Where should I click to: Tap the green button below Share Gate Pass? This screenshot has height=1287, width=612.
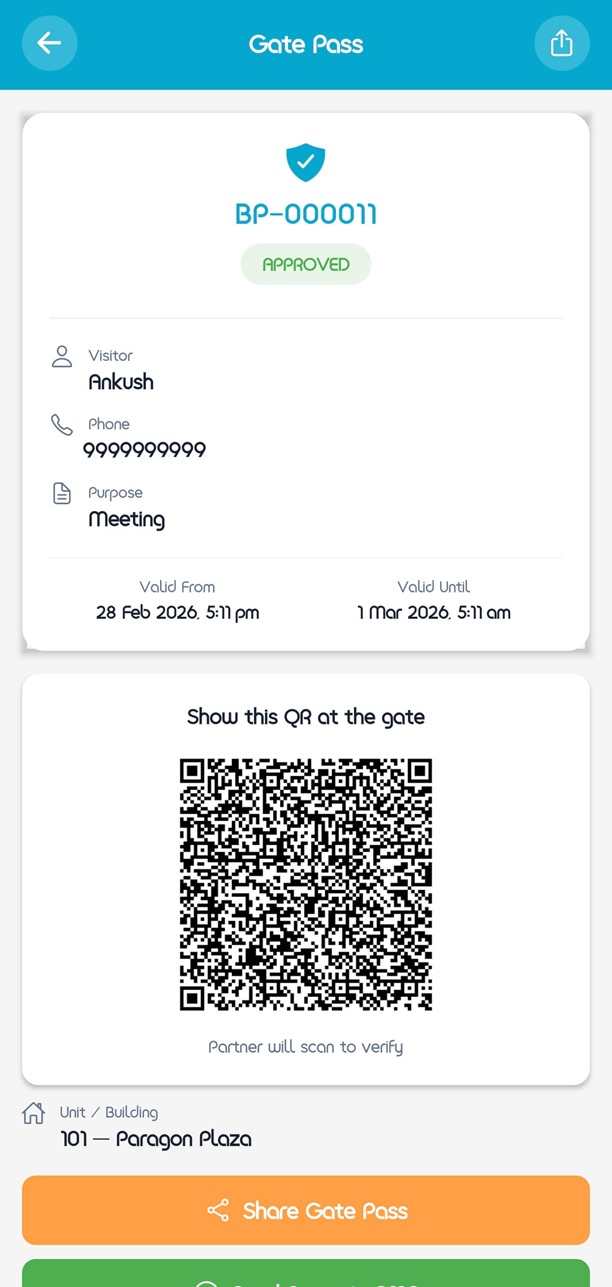pyautogui.click(x=306, y=1274)
